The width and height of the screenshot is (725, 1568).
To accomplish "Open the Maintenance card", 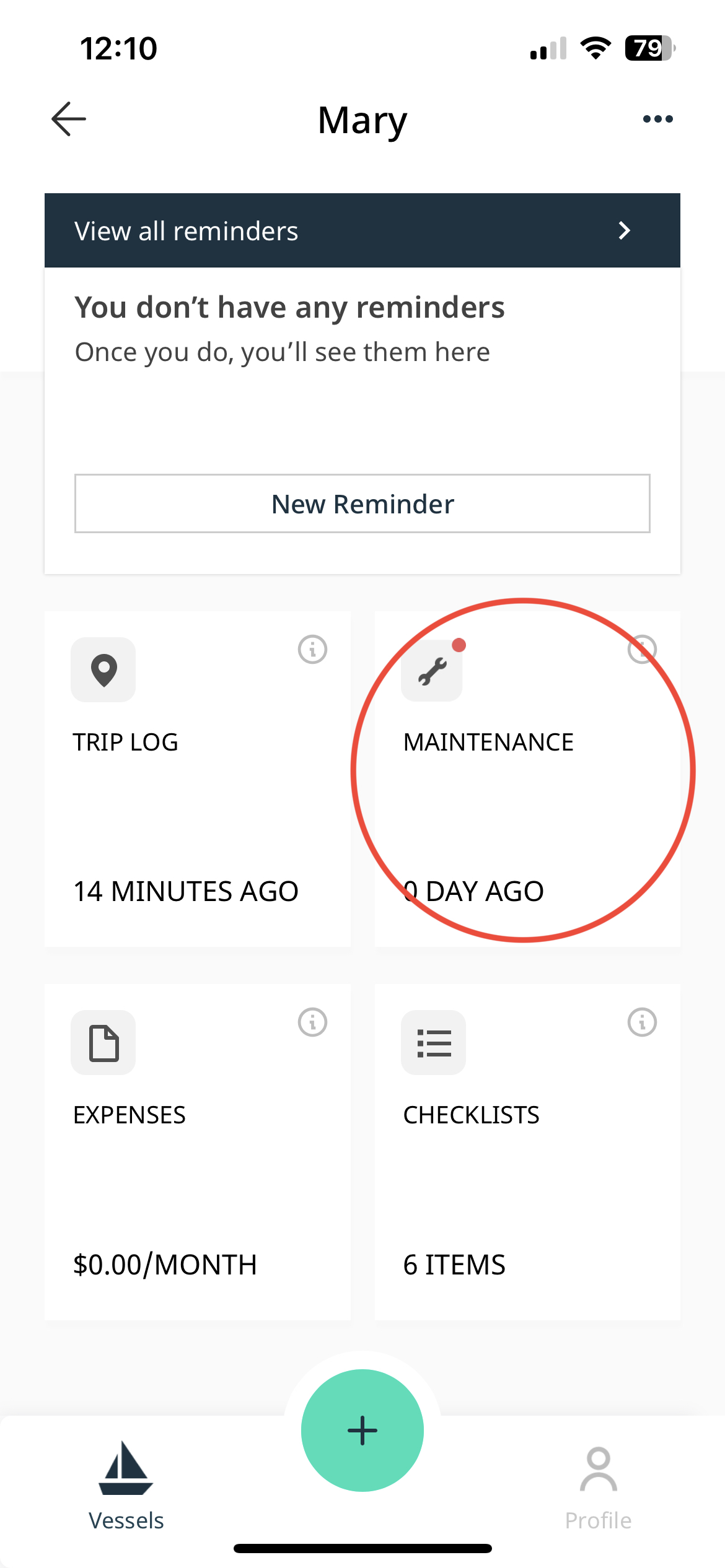I will coord(527,779).
